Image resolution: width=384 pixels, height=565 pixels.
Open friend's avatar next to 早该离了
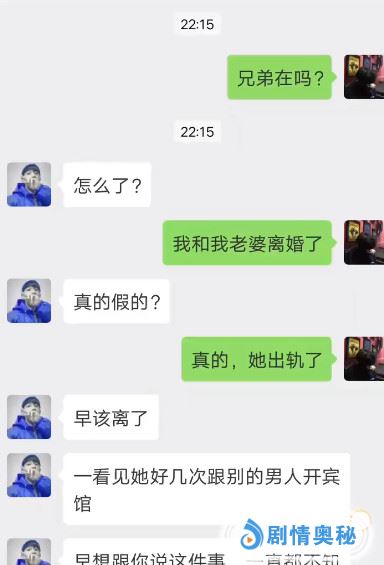point(29,417)
